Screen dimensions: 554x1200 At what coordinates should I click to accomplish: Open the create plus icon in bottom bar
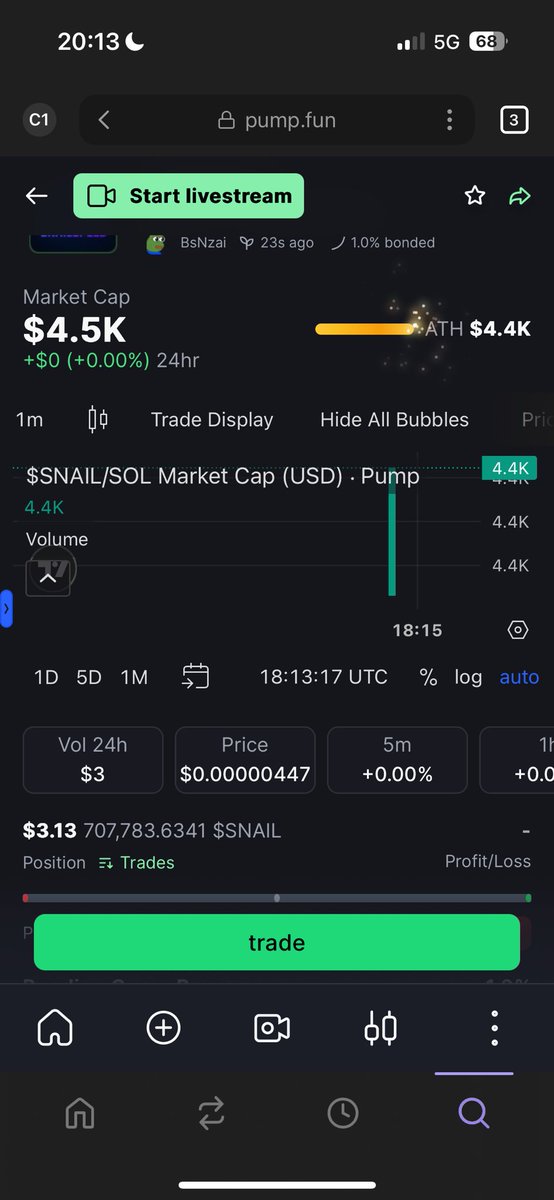tap(164, 1028)
